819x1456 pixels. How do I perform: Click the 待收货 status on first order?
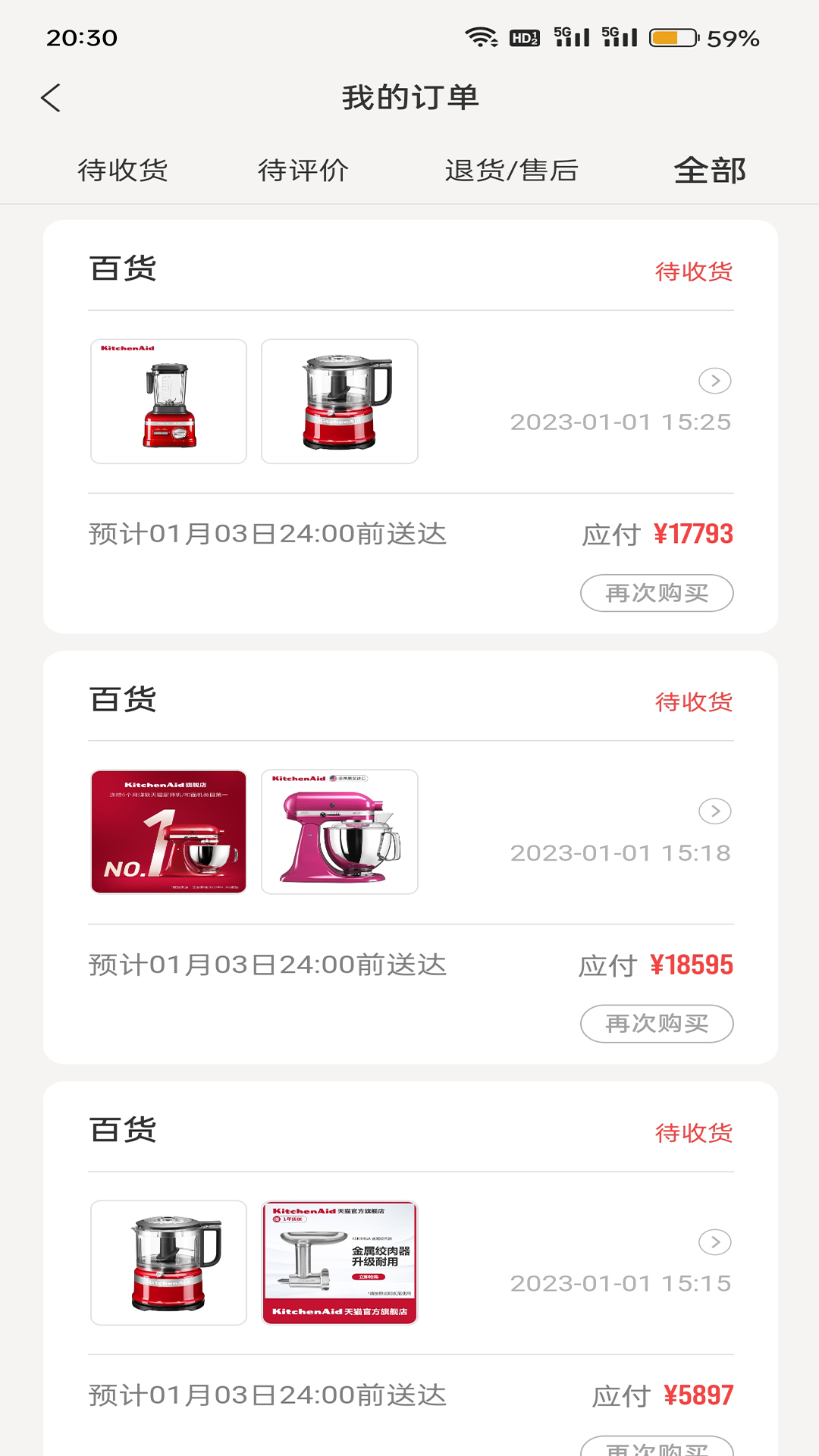pyautogui.click(x=695, y=270)
